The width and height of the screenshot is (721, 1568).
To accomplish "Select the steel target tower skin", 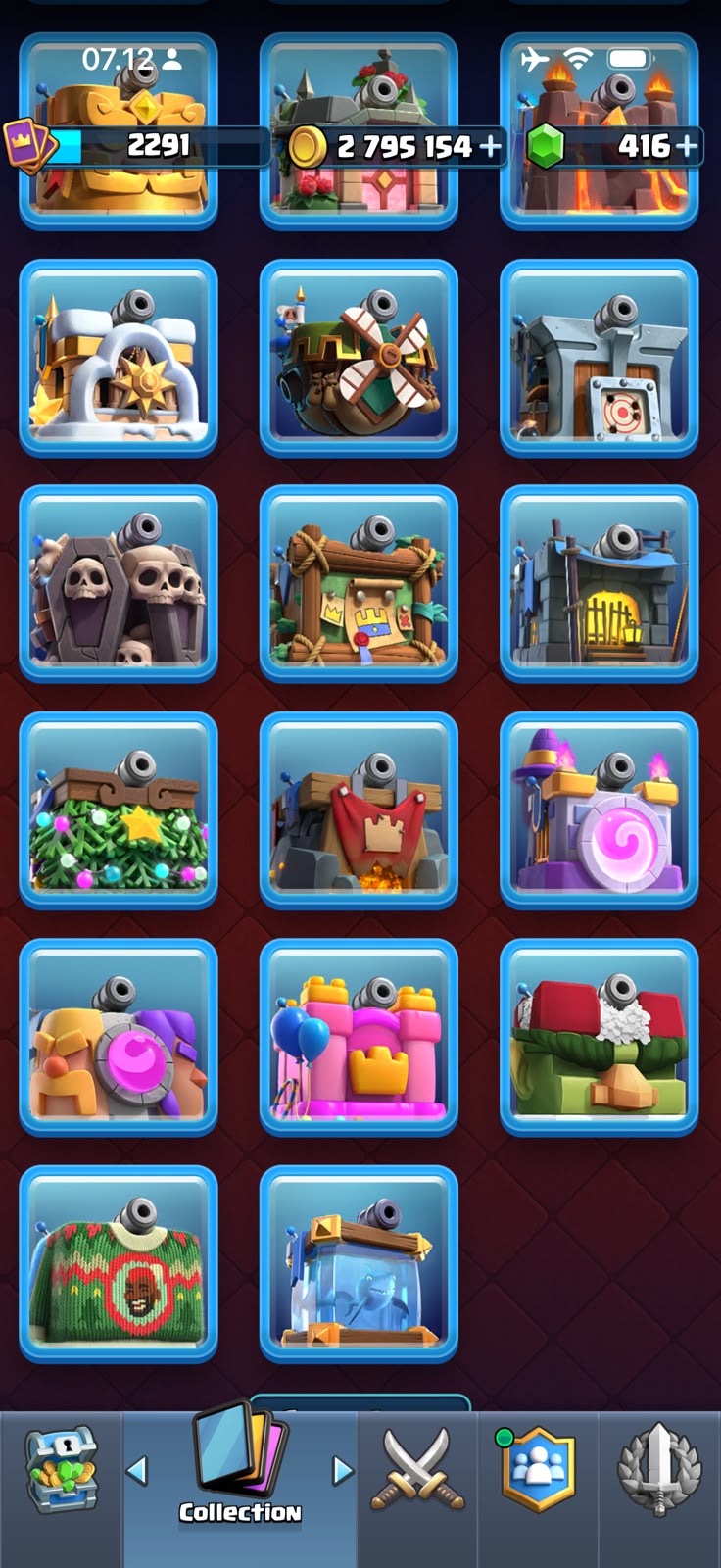I will coord(599,358).
